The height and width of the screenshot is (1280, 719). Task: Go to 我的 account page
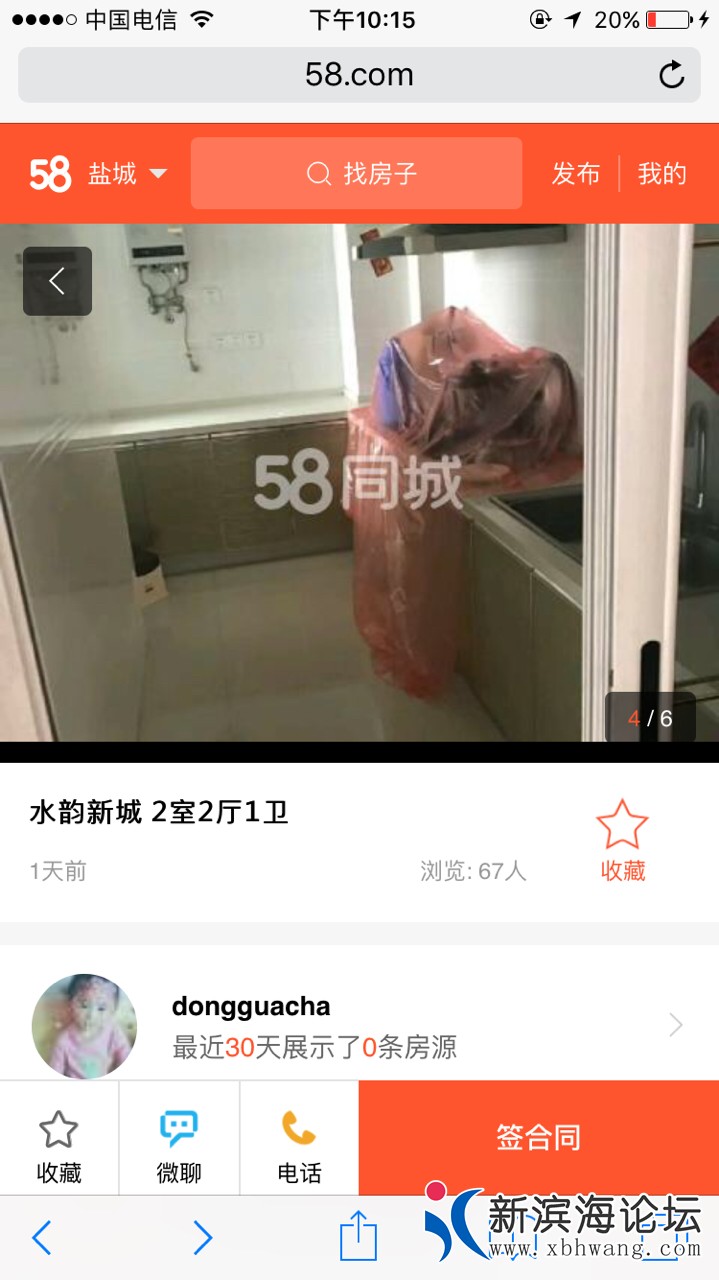tap(662, 174)
